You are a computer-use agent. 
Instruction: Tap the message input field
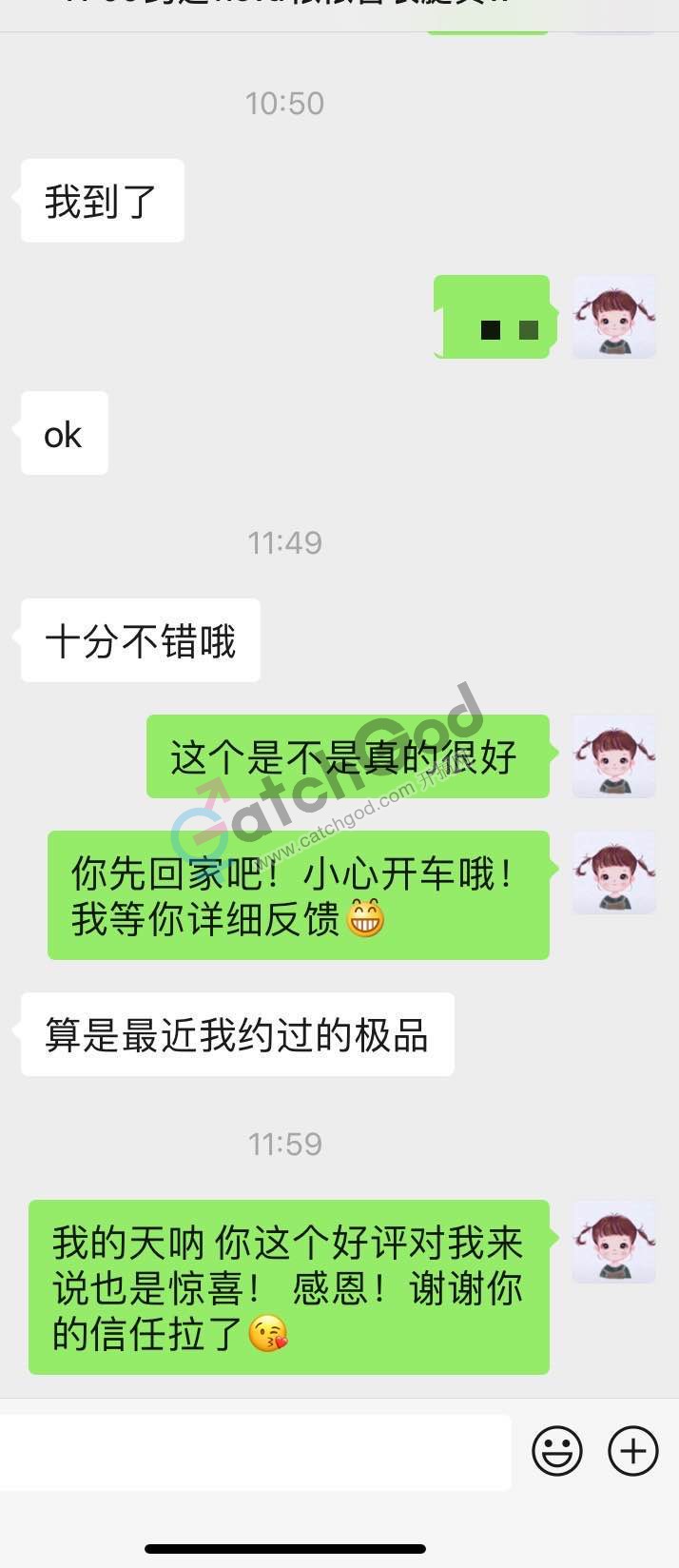[x=255, y=1451]
